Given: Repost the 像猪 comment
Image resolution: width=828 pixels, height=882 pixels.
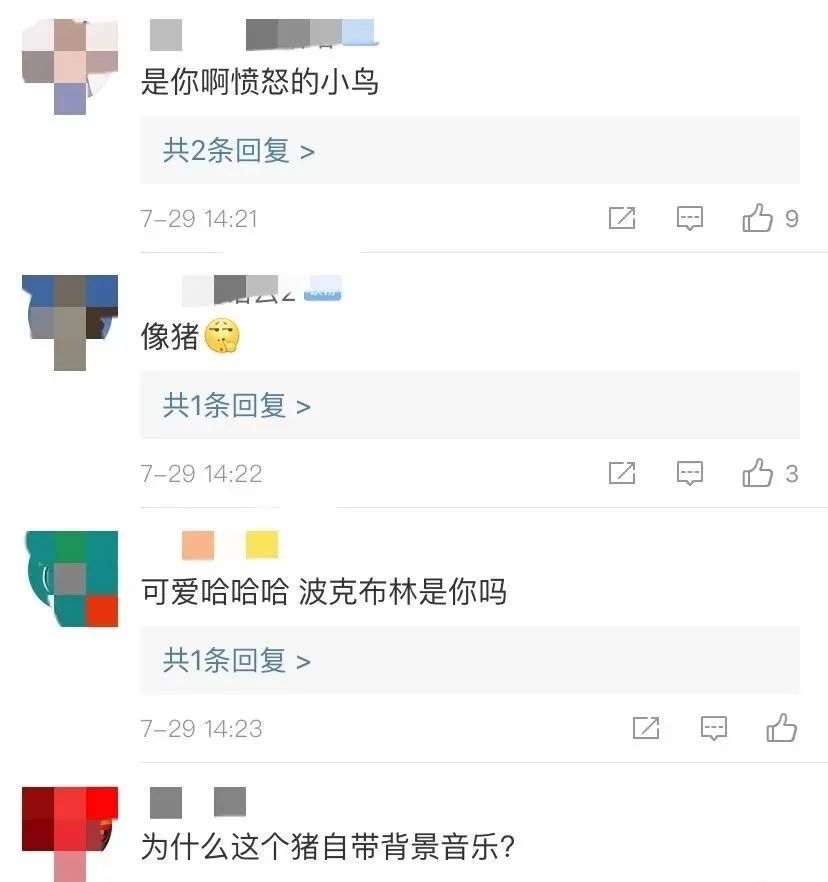Looking at the screenshot, I should click(622, 473).
